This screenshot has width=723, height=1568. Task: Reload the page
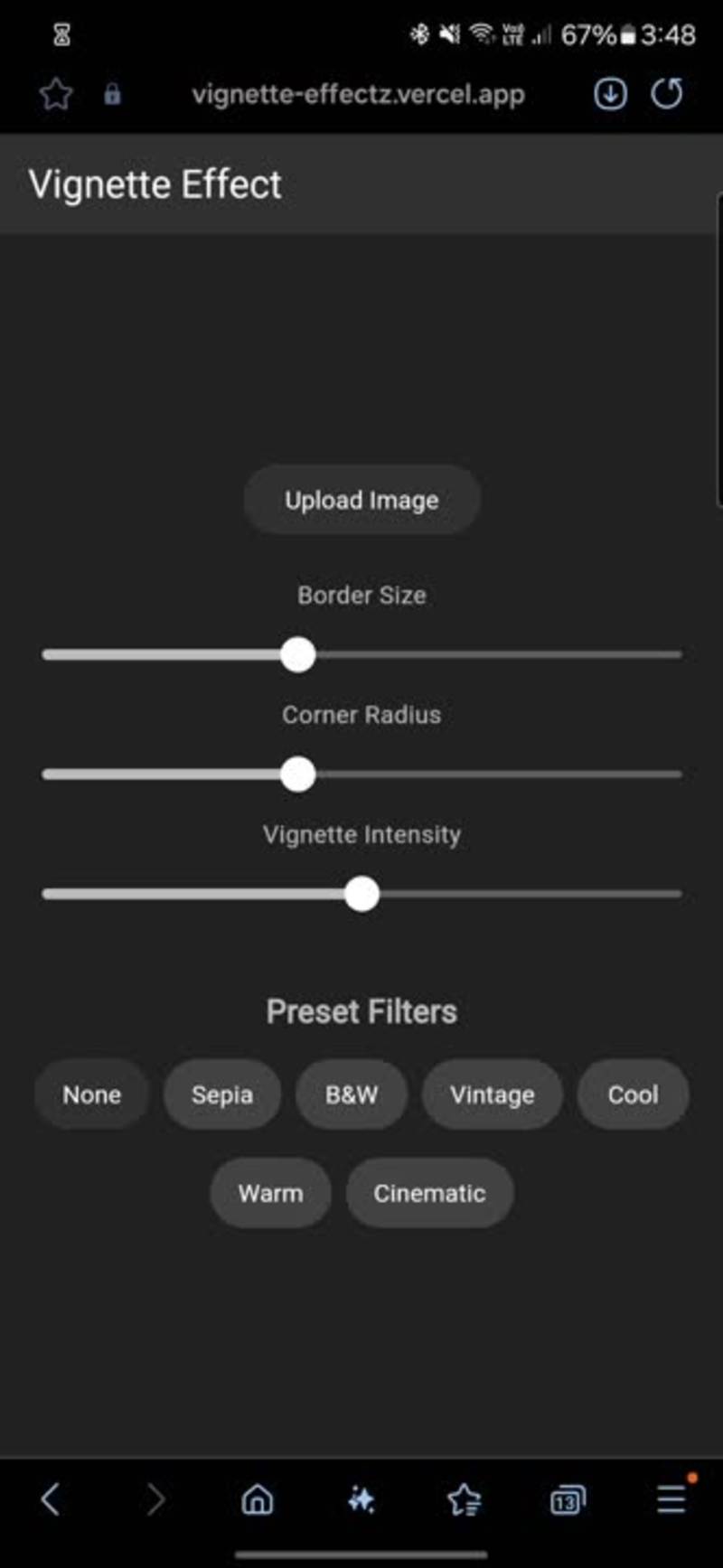tap(667, 94)
